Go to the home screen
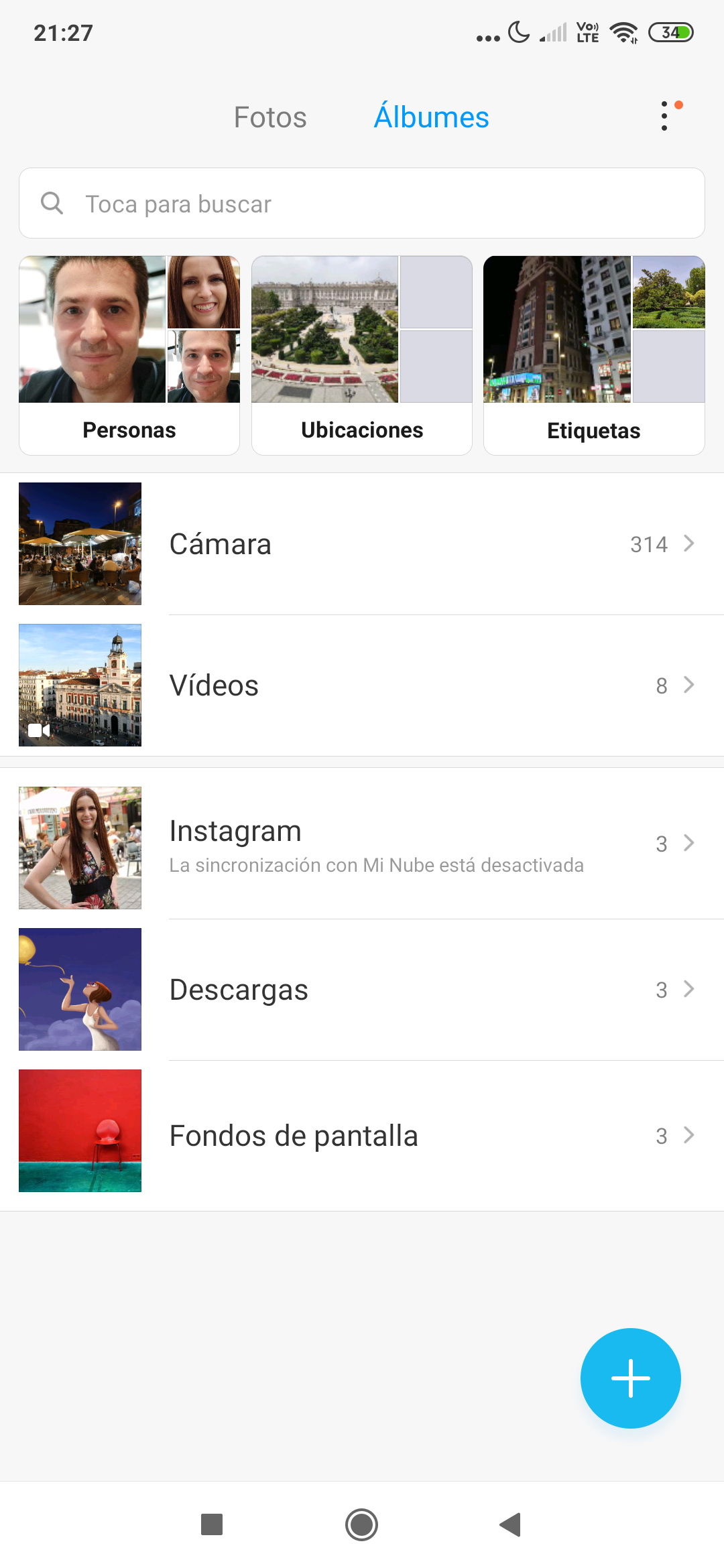Viewport: 724px width, 1568px height. point(361,1524)
